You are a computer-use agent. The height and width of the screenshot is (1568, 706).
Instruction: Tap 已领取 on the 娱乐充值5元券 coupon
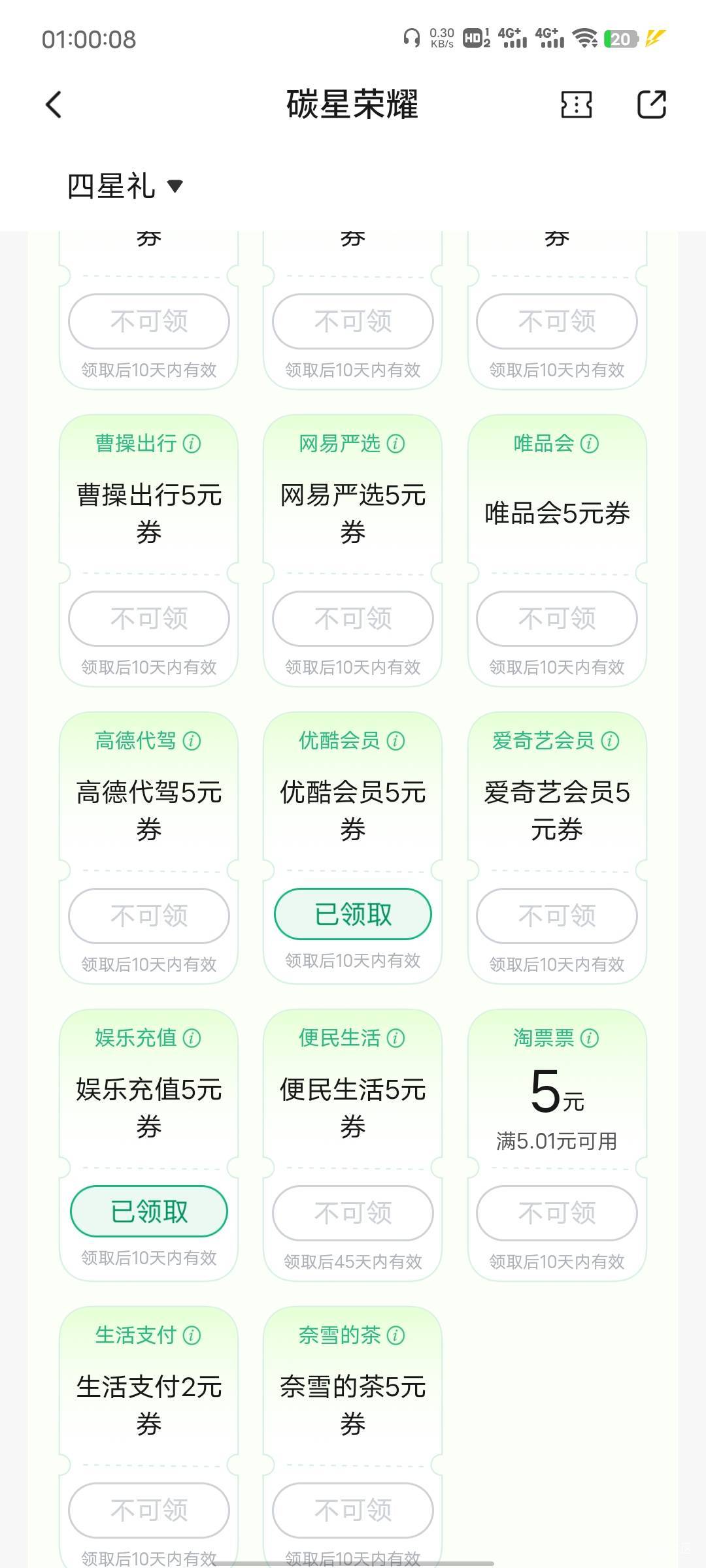(149, 1211)
